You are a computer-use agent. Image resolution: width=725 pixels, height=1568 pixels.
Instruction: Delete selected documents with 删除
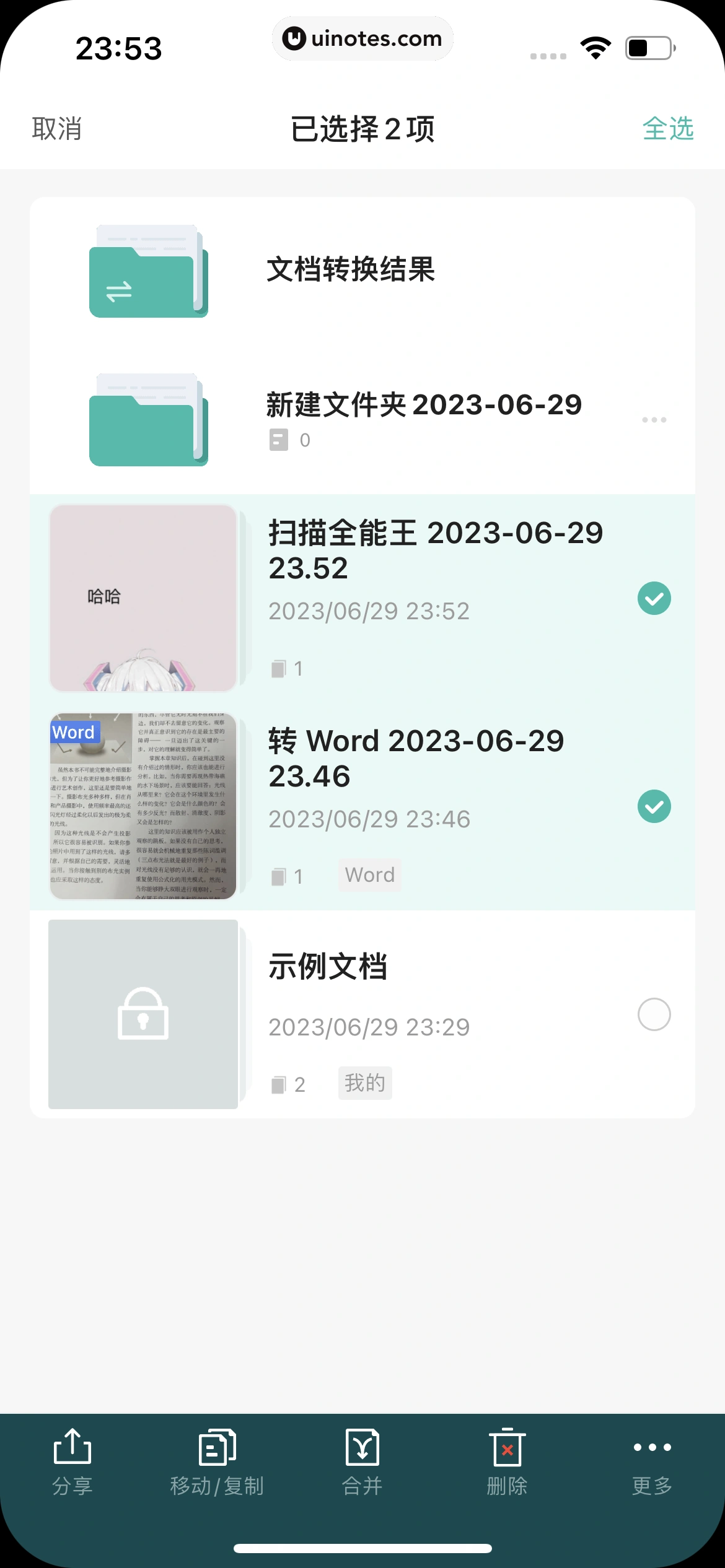click(507, 1461)
